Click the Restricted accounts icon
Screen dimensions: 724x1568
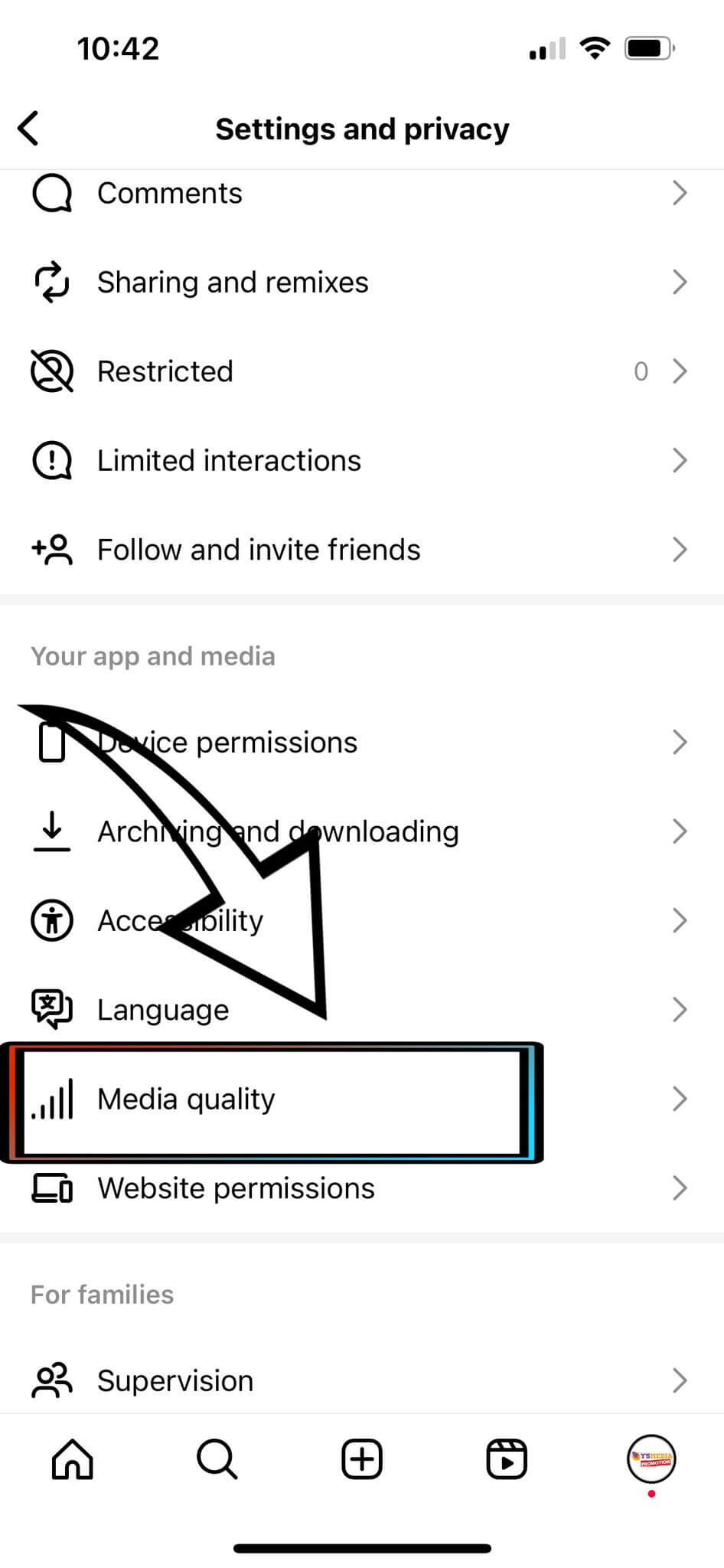pos(51,371)
